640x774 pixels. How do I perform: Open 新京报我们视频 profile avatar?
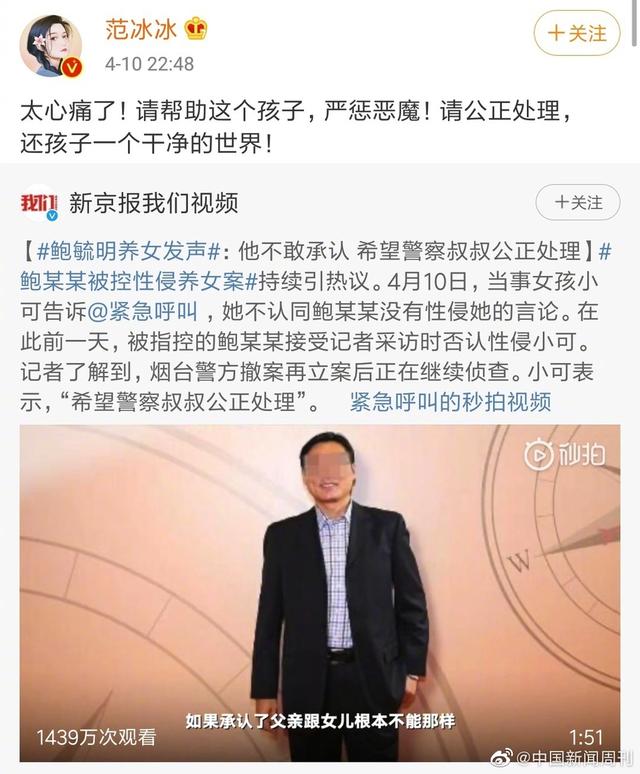(x=40, y=204)
